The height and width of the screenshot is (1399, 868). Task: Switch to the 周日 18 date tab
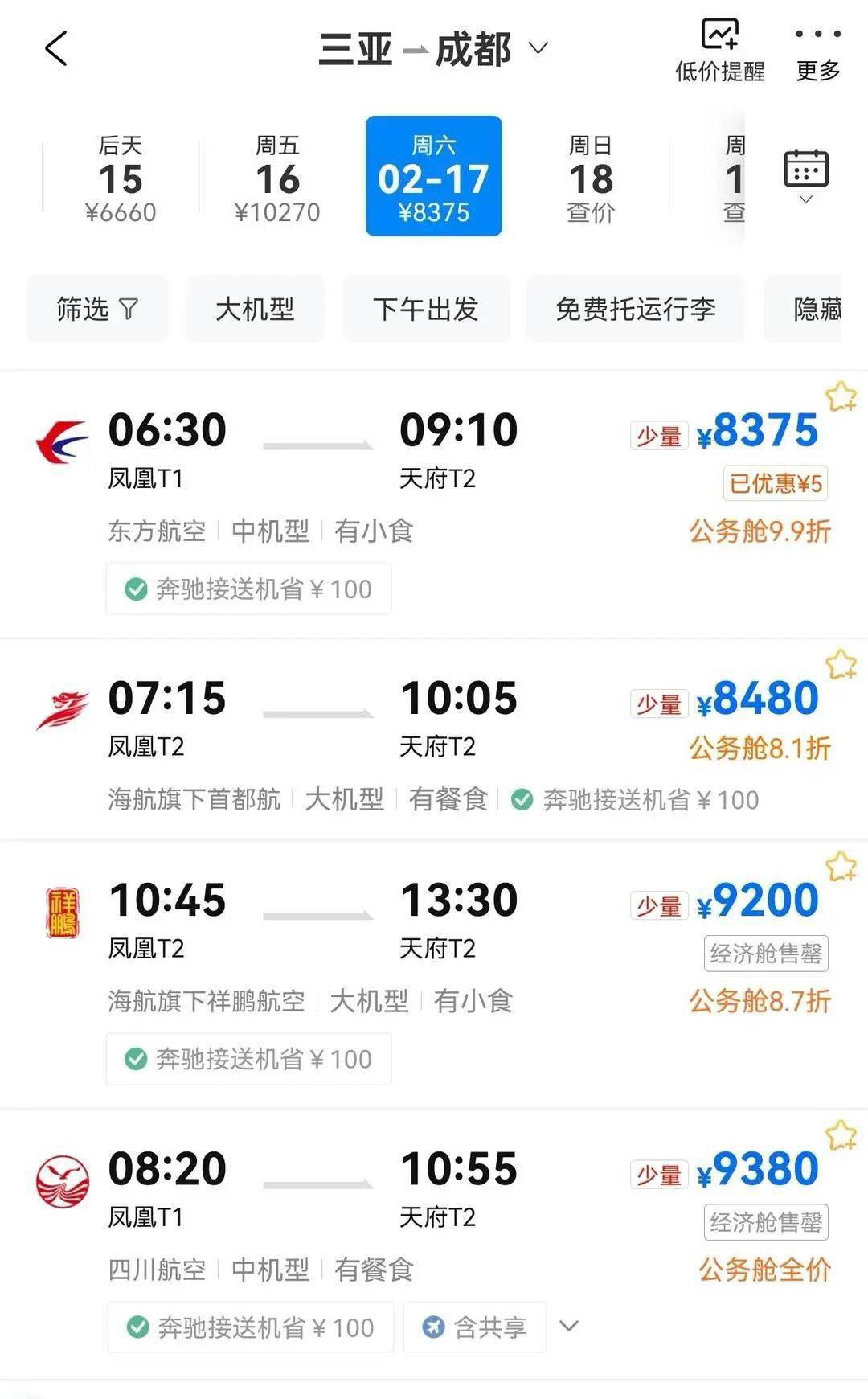pyautogui.click(x=589, y=177)
